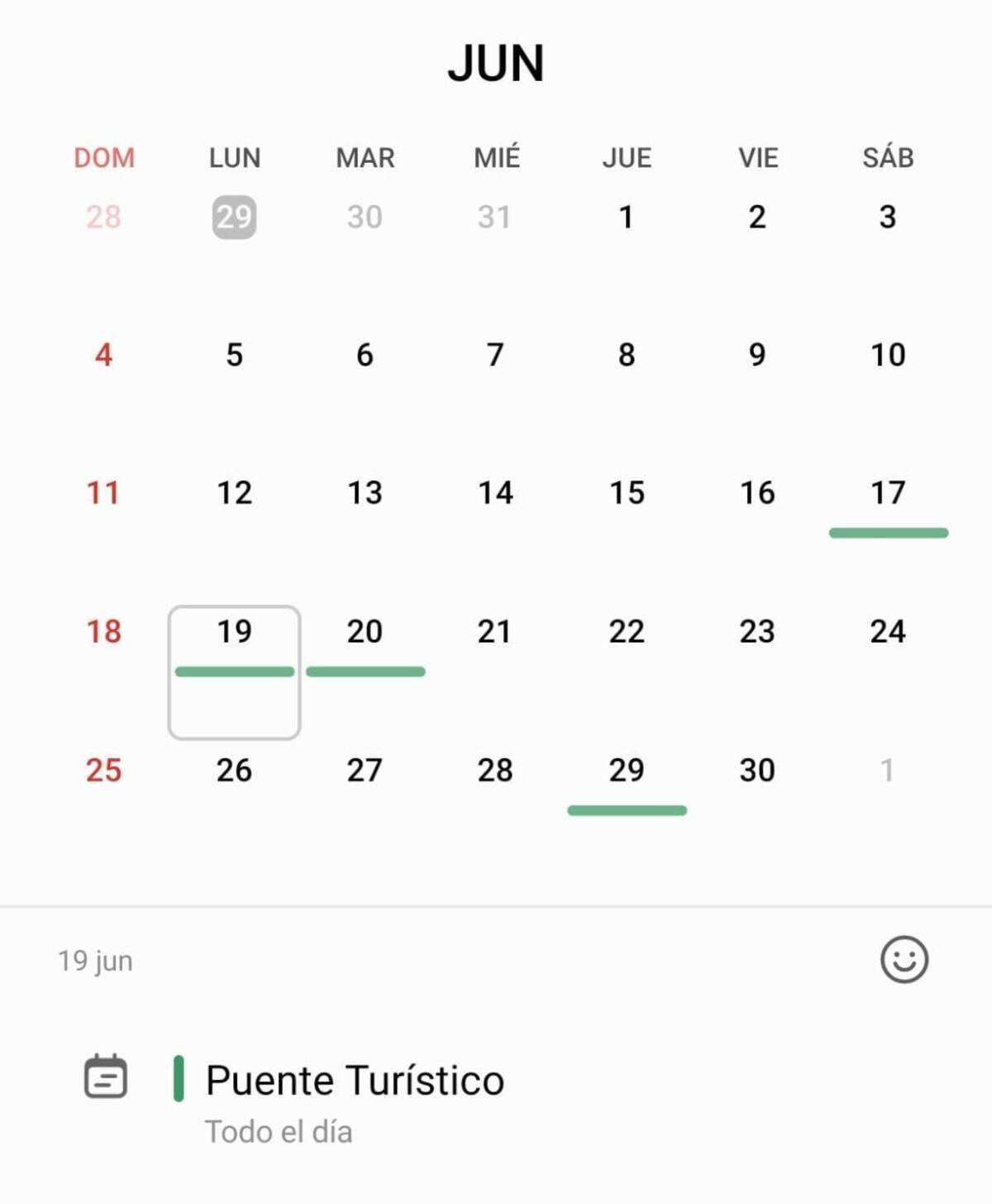Click Todo el día label
The width and height of the screenshot is (992, 1204).
tap(279, 1130)
